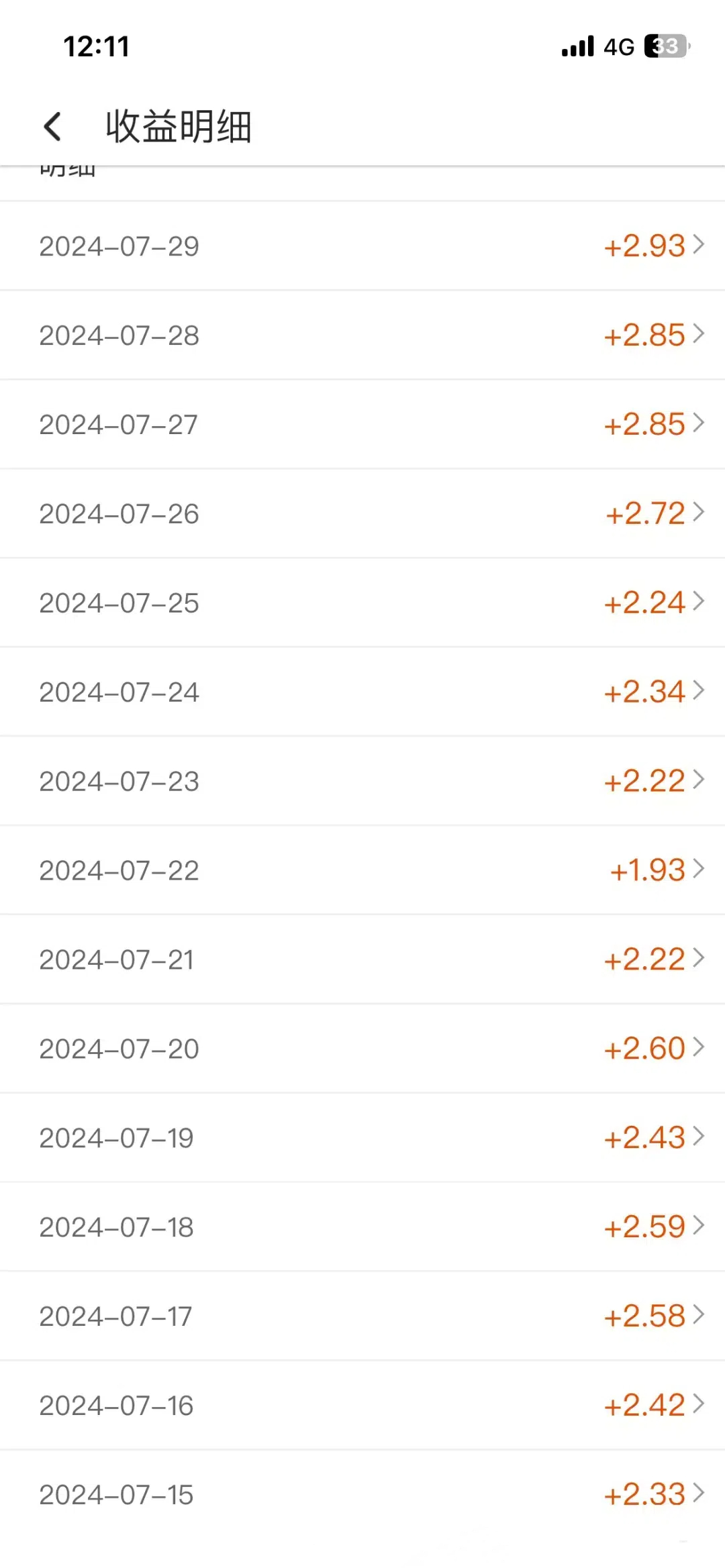Viewport: 725px width, 1568px height.
Task: View details for 2024-07-20
Action: 362,1049
